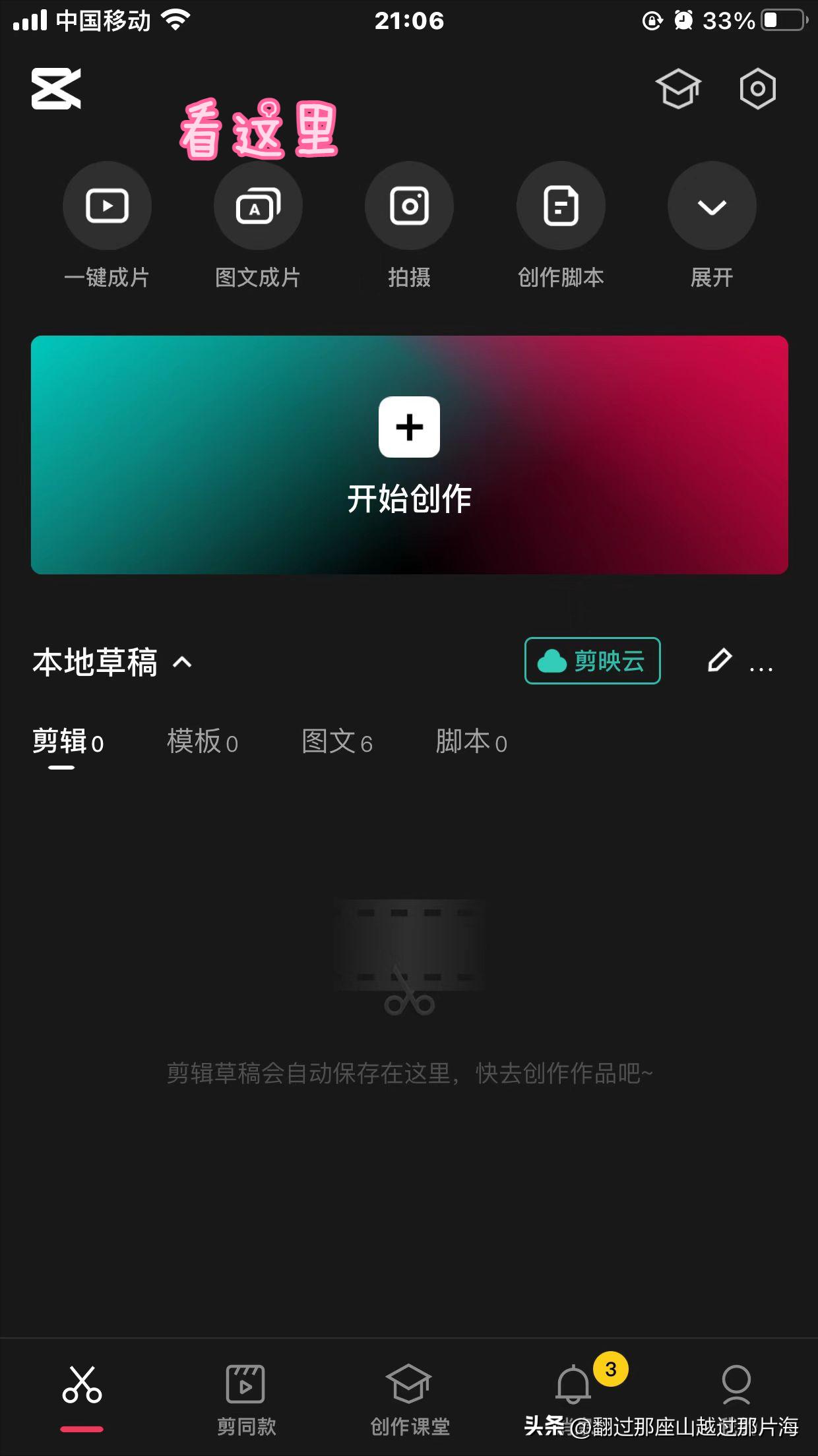Open settings via the hexagon icon
This screenshot has width=818, height=1456.
point(757,88)
